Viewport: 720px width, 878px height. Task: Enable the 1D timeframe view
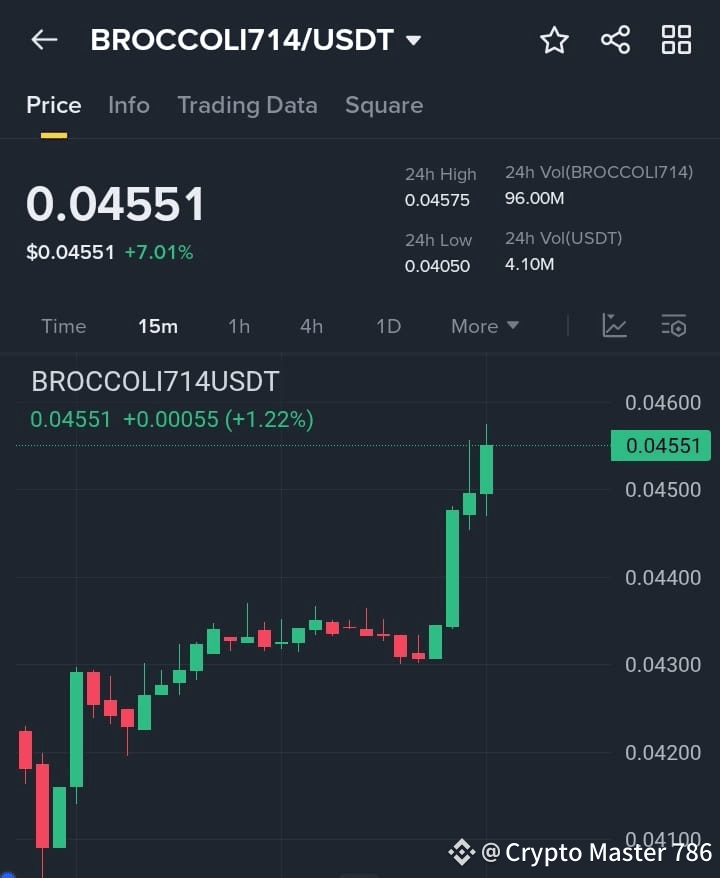388,326
